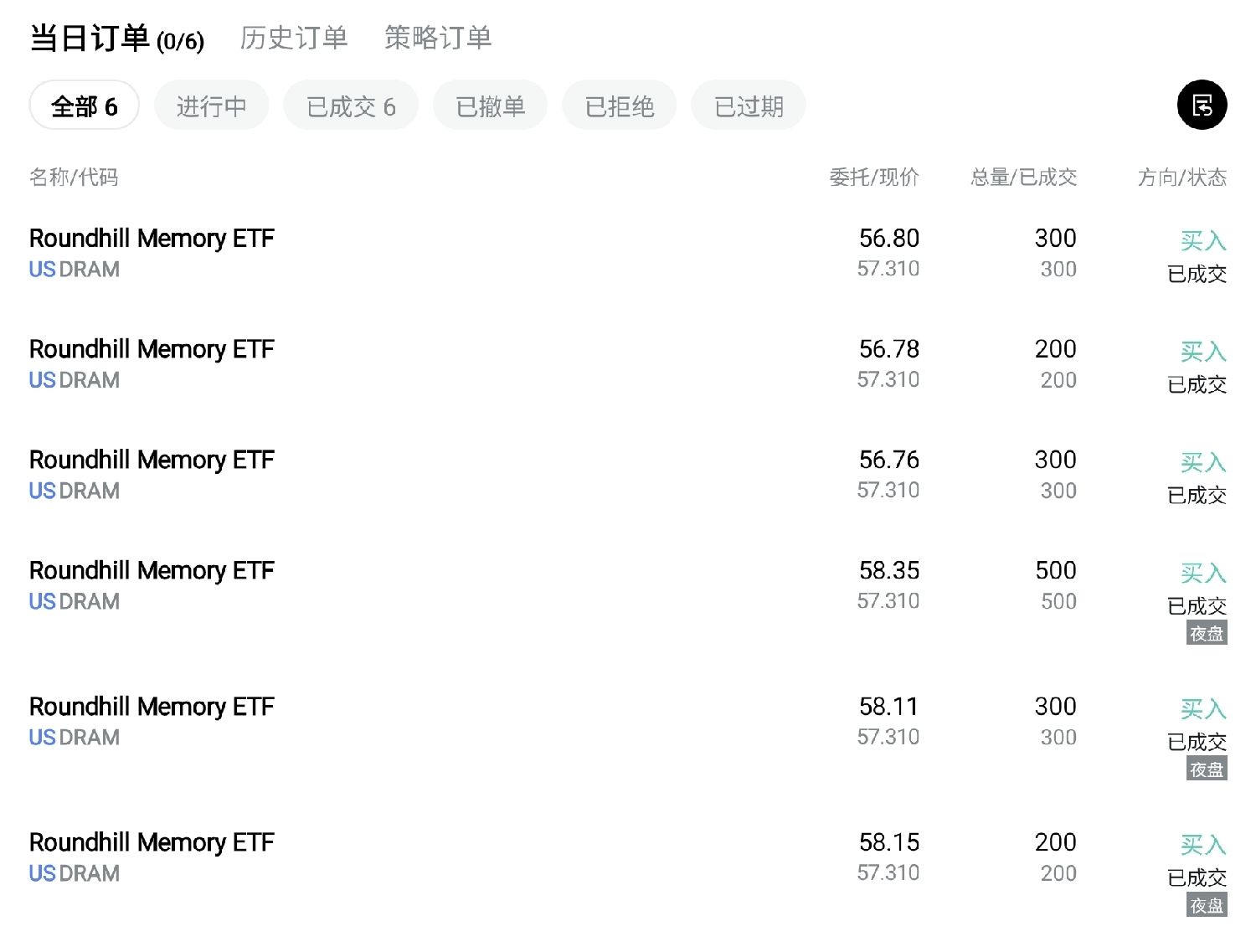
Task: Open the 策略订单 tab
Action: tap(438, 38)
